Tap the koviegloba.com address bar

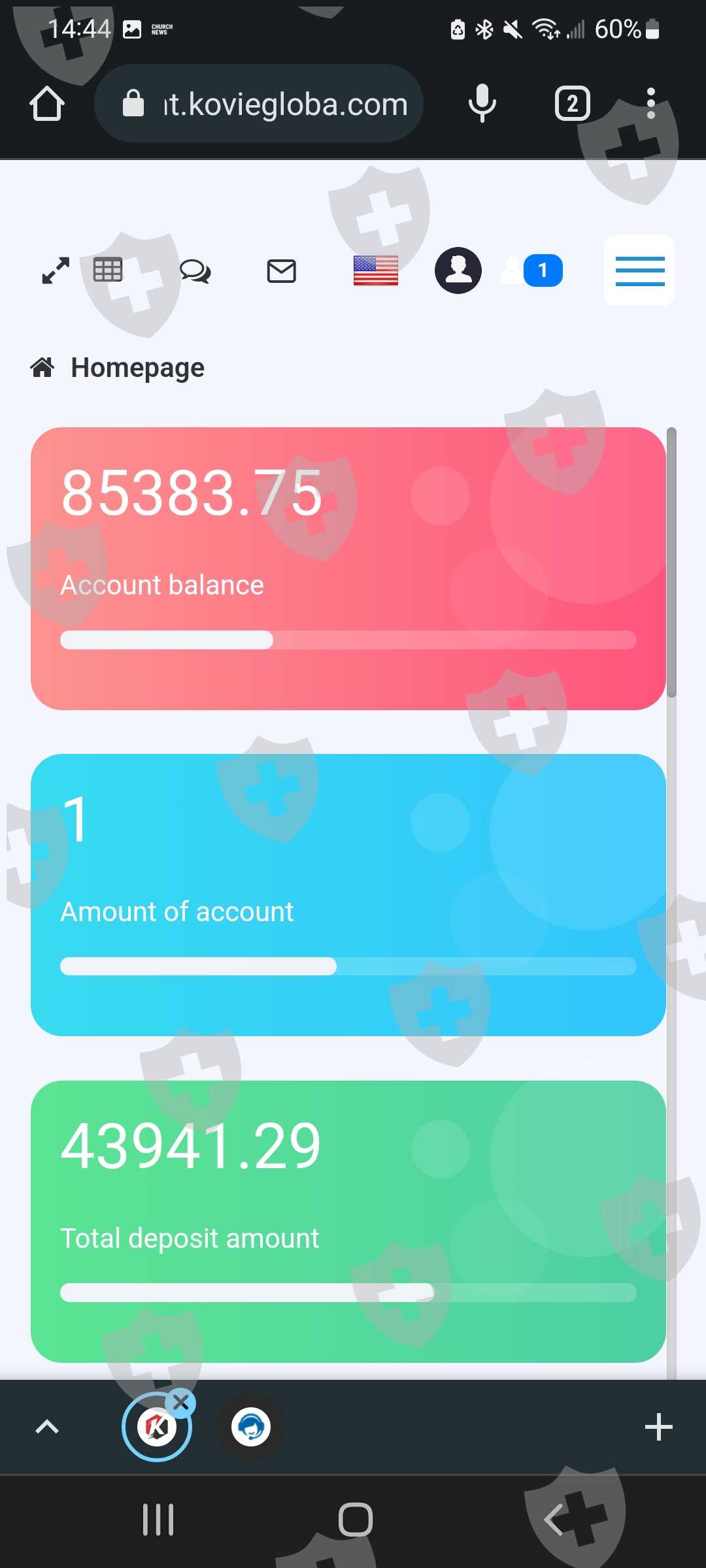point(259,103)
